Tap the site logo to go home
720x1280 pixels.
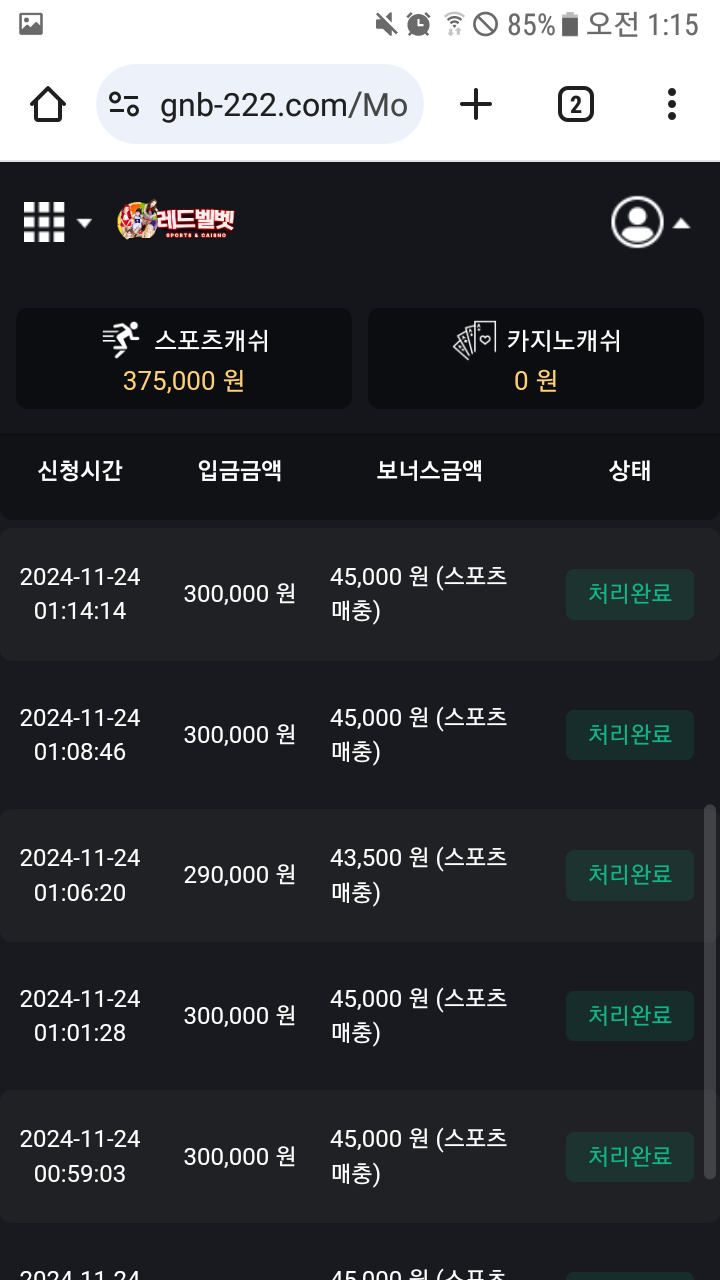pos(176,222)
